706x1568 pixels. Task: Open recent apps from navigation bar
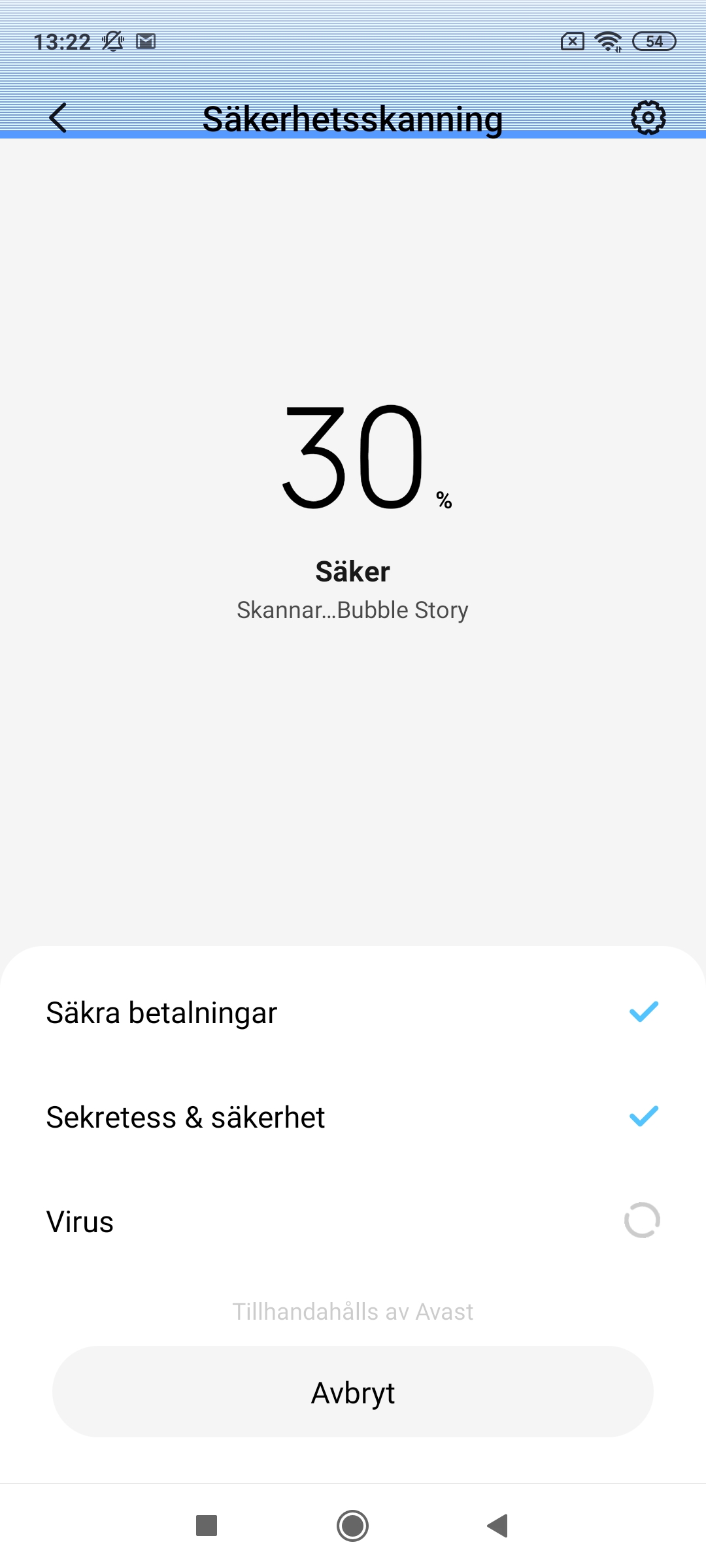point(207,1526)
